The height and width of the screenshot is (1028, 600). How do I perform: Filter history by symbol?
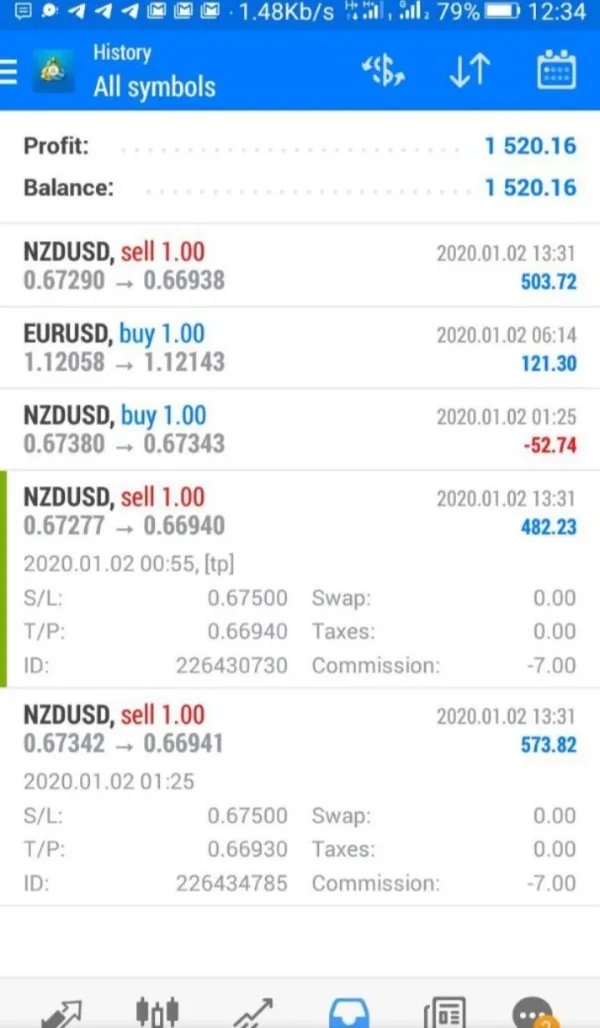point(383,71)
